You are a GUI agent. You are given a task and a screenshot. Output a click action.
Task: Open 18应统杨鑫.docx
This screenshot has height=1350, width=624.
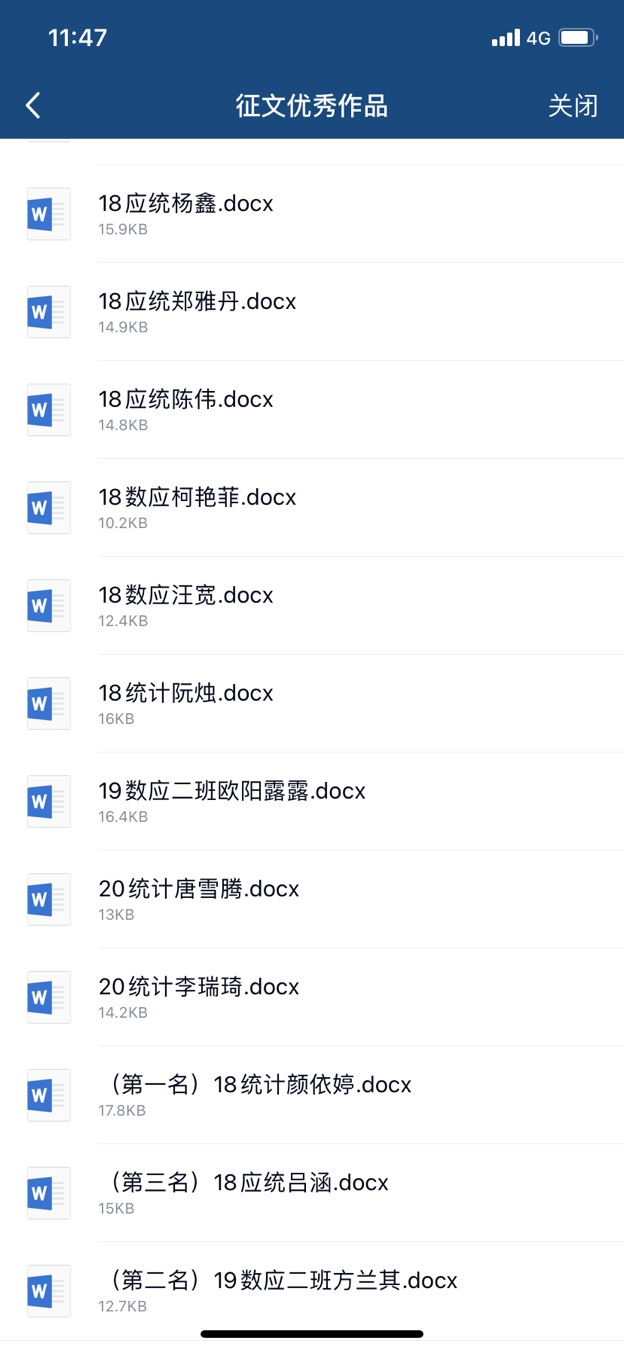[x=186, y=213]
